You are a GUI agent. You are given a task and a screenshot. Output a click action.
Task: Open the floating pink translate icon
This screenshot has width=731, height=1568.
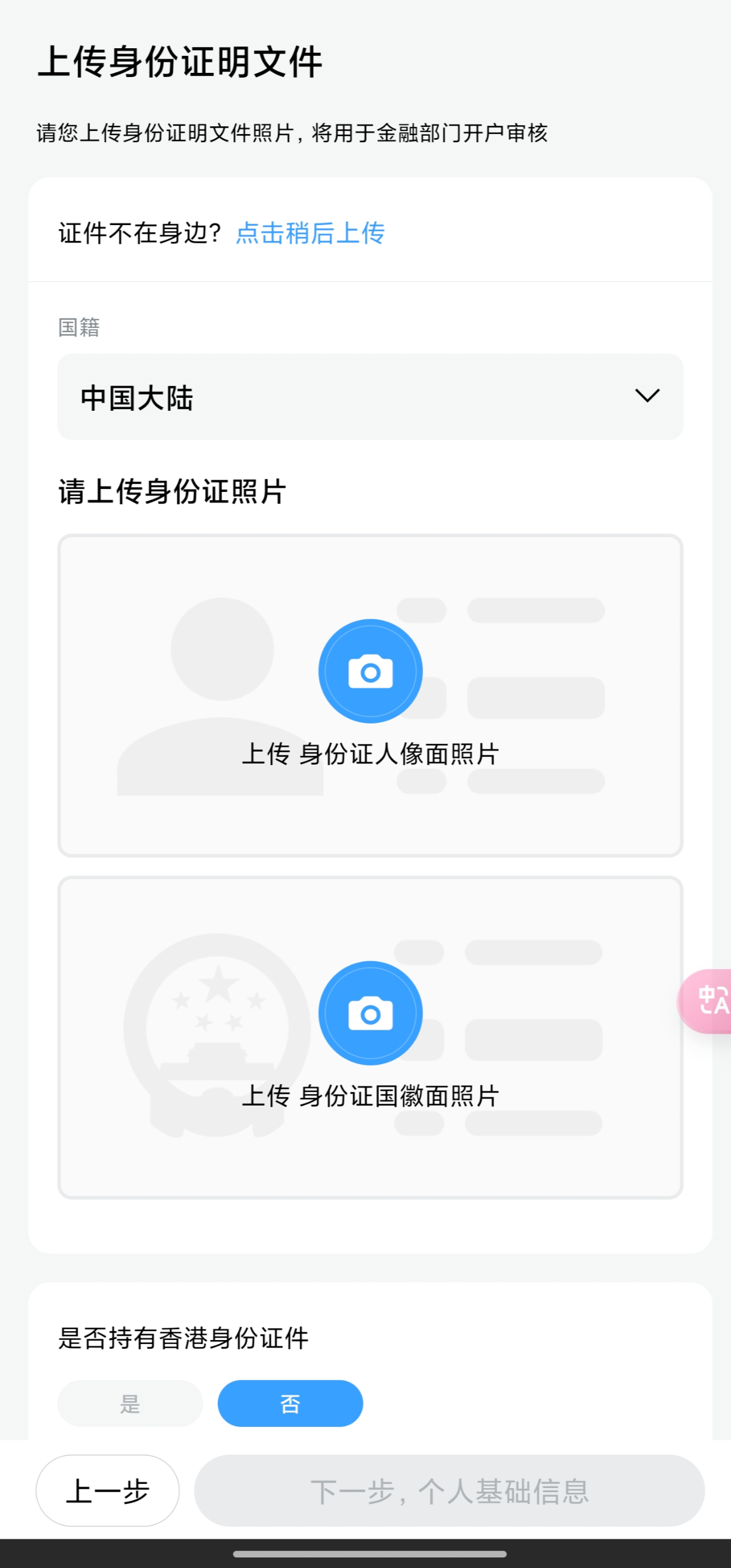pos(709,1001)
